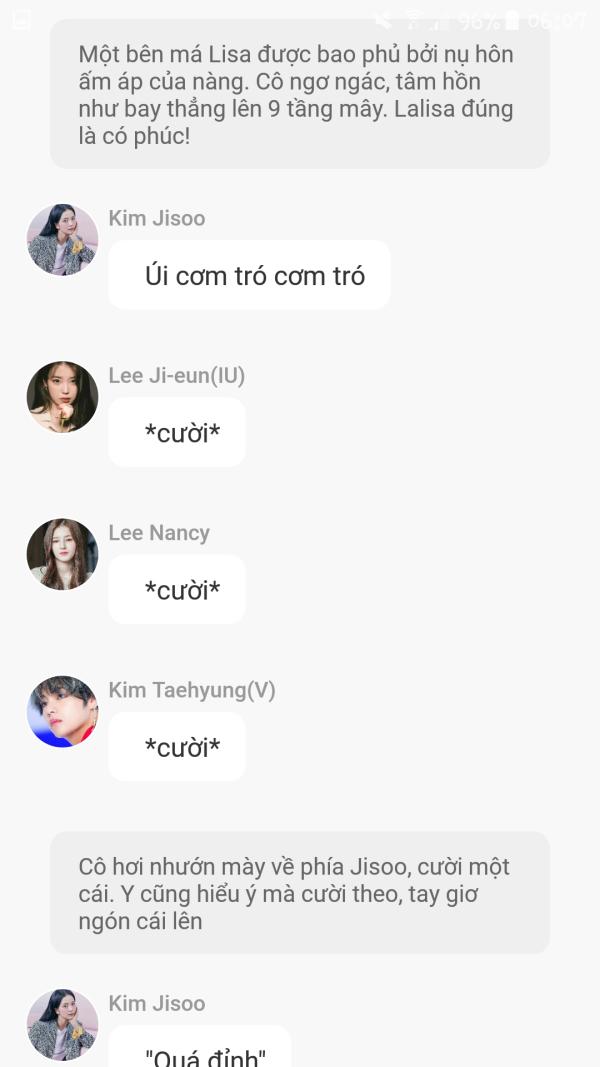This screenshot has height=1067, width=600.
Task: Select Kim Jisoo's avatar beside "Quá đỉnh"
Action: 62,1025
